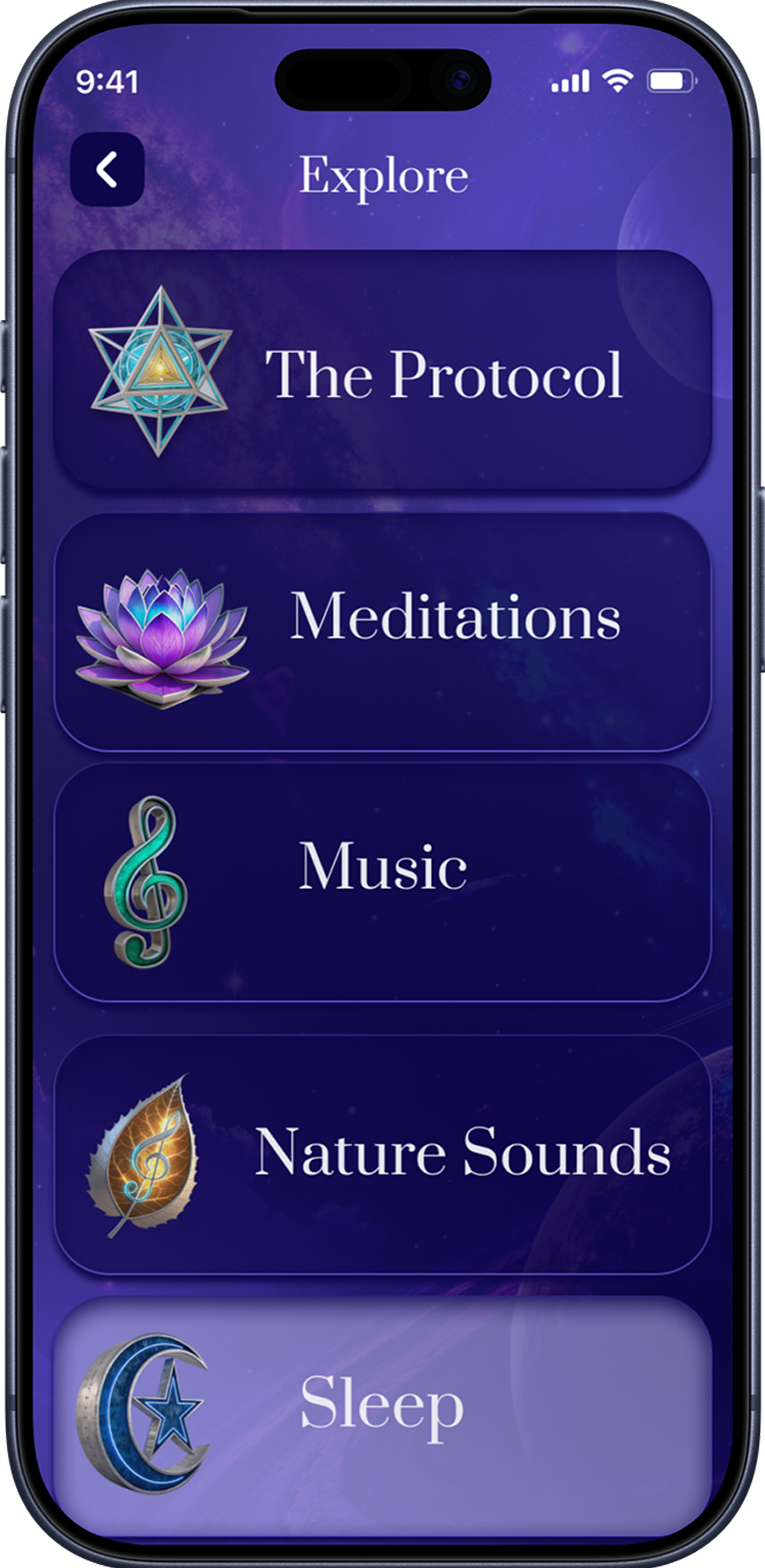Screen dimensions: 765x1568
Task: Go back using the back arrow
Action: (x=107, y=169)
